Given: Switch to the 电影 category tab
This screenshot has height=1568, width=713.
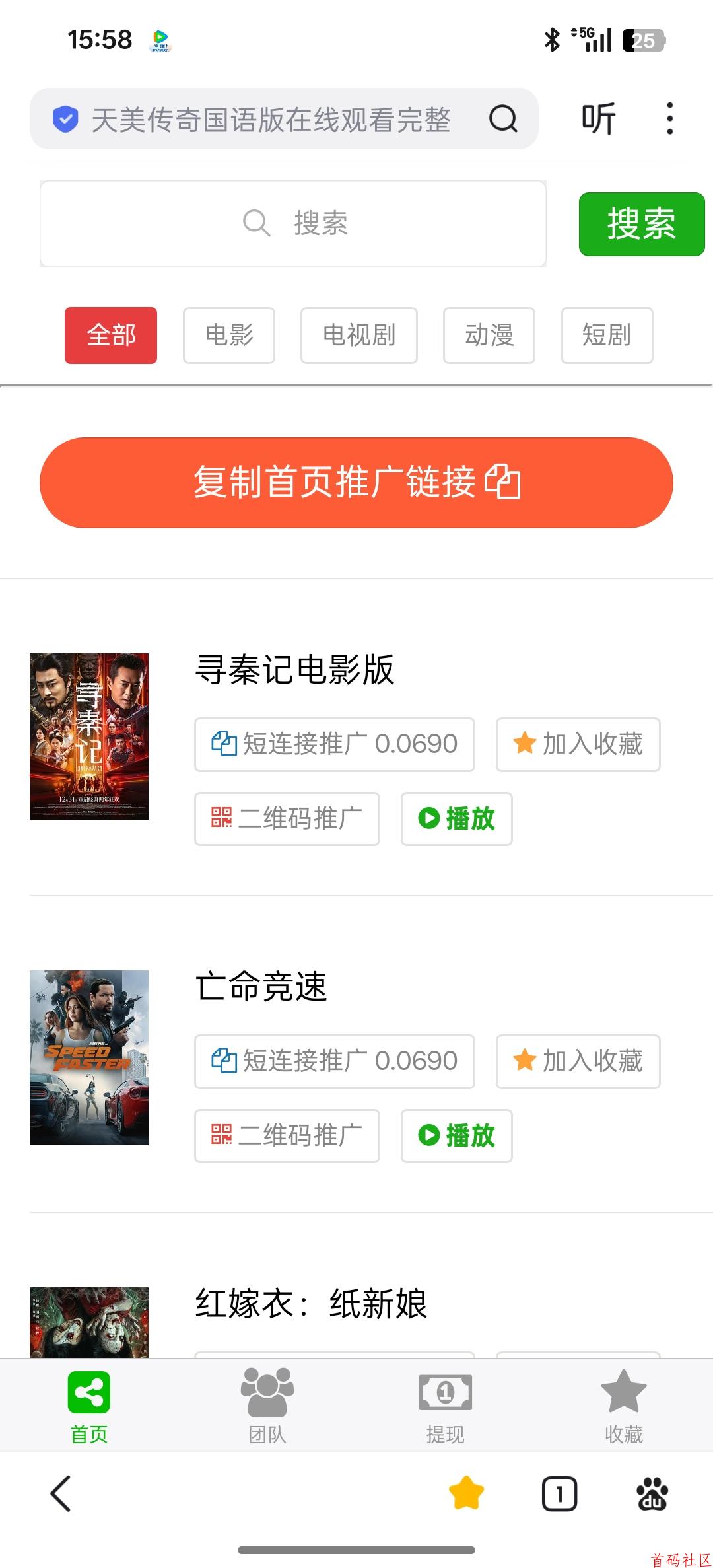Looking at the screenshot, I should [228, 336].
